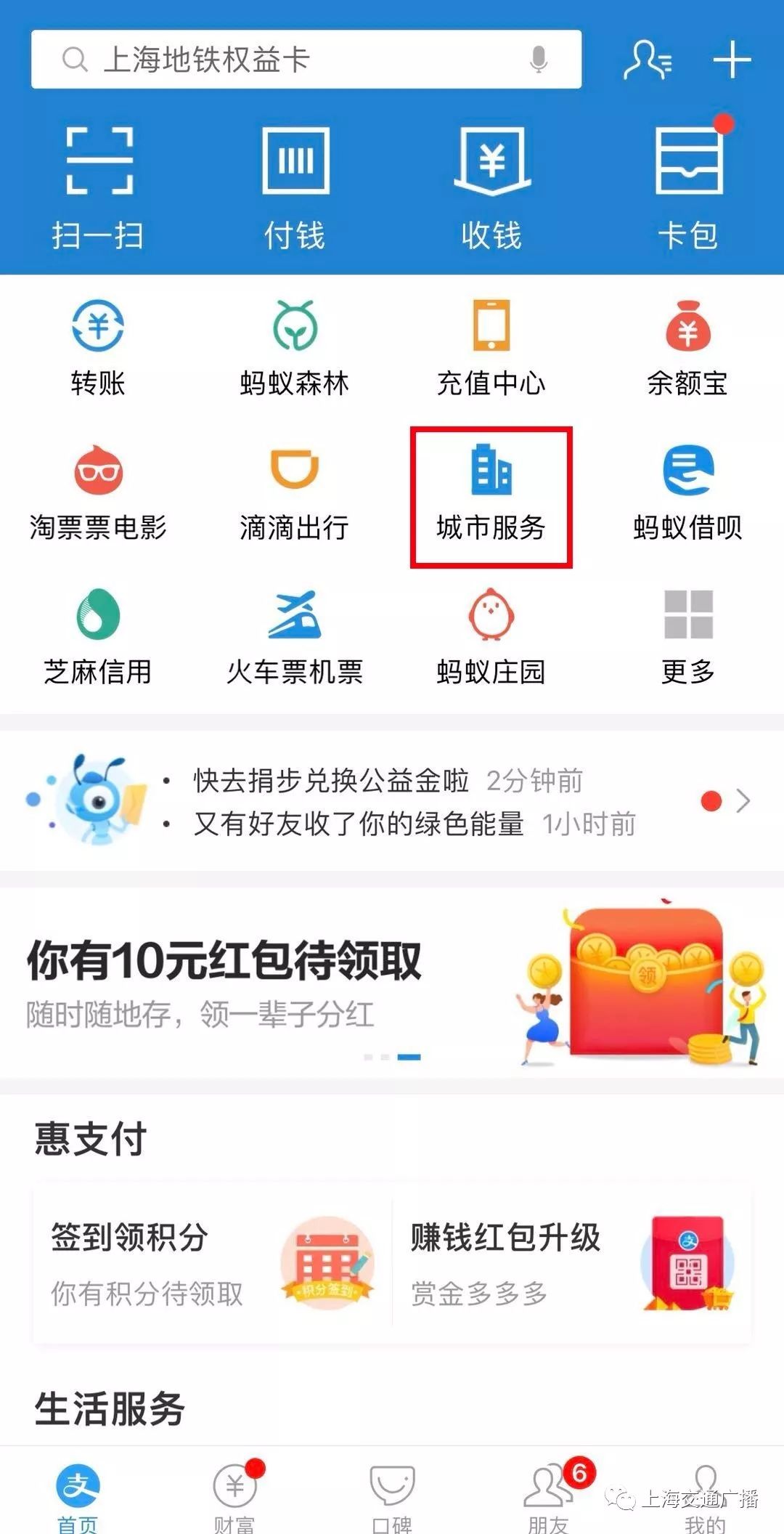Open the 充值中心 recharge center

[x=490, y=341]
